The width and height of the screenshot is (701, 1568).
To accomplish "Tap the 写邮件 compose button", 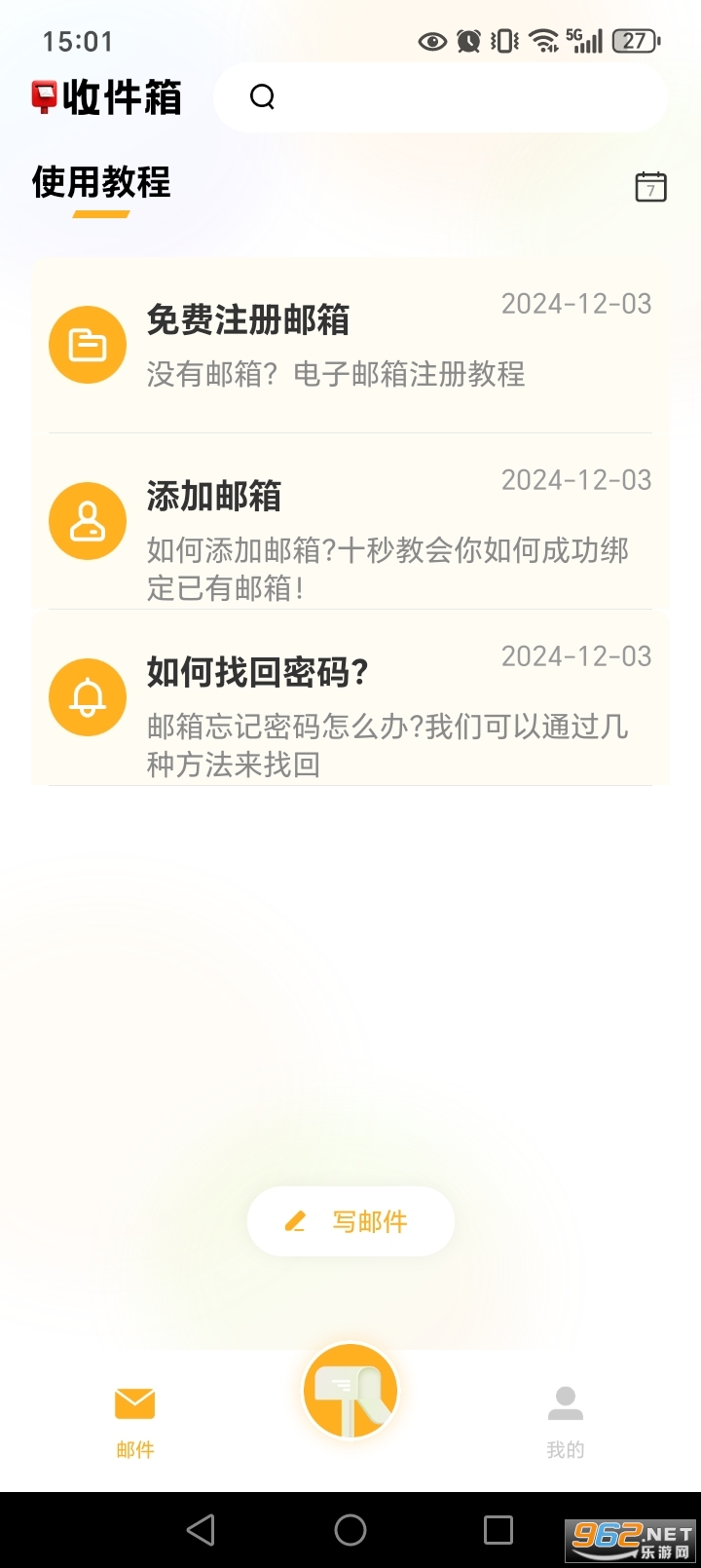I will pos(350,1220).
